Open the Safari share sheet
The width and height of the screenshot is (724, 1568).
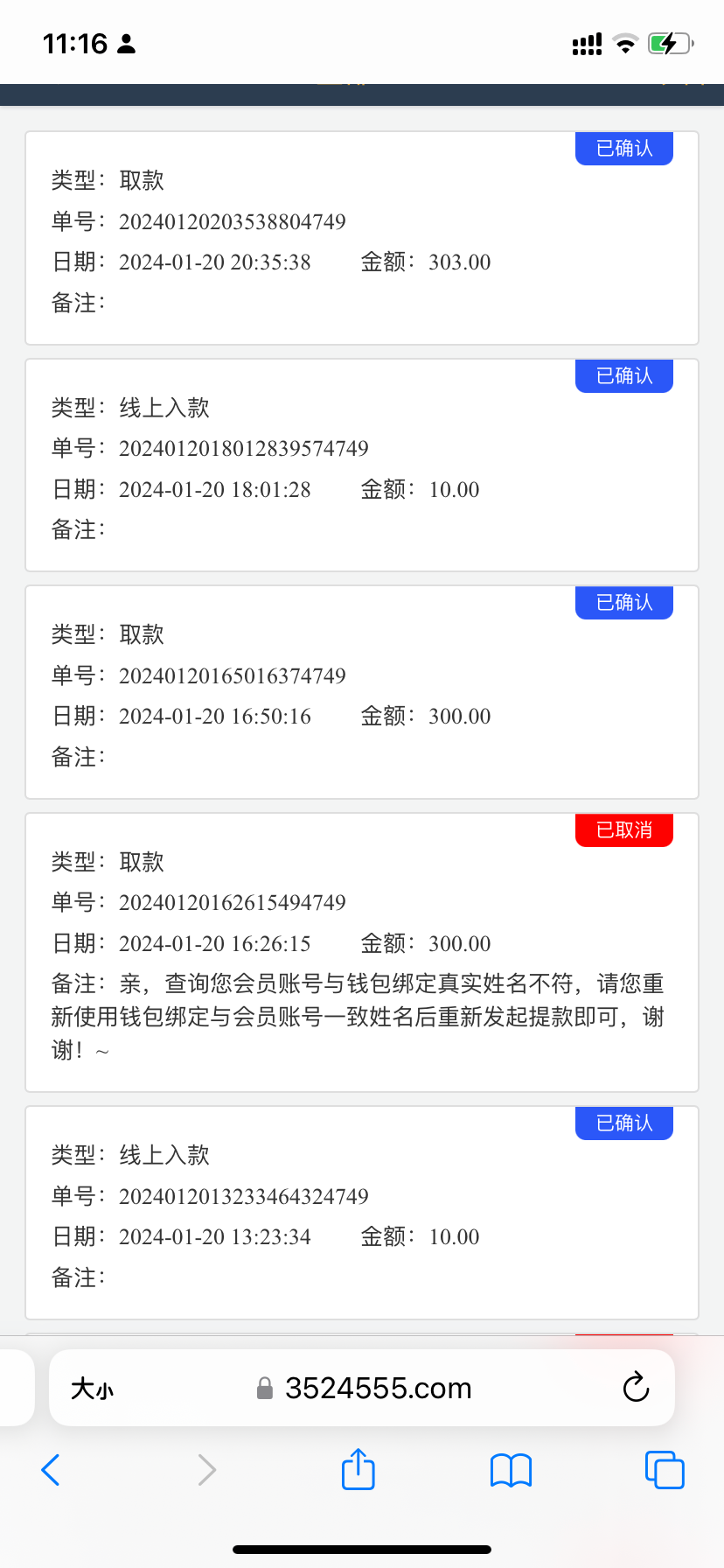click(x=358, y=1469)
